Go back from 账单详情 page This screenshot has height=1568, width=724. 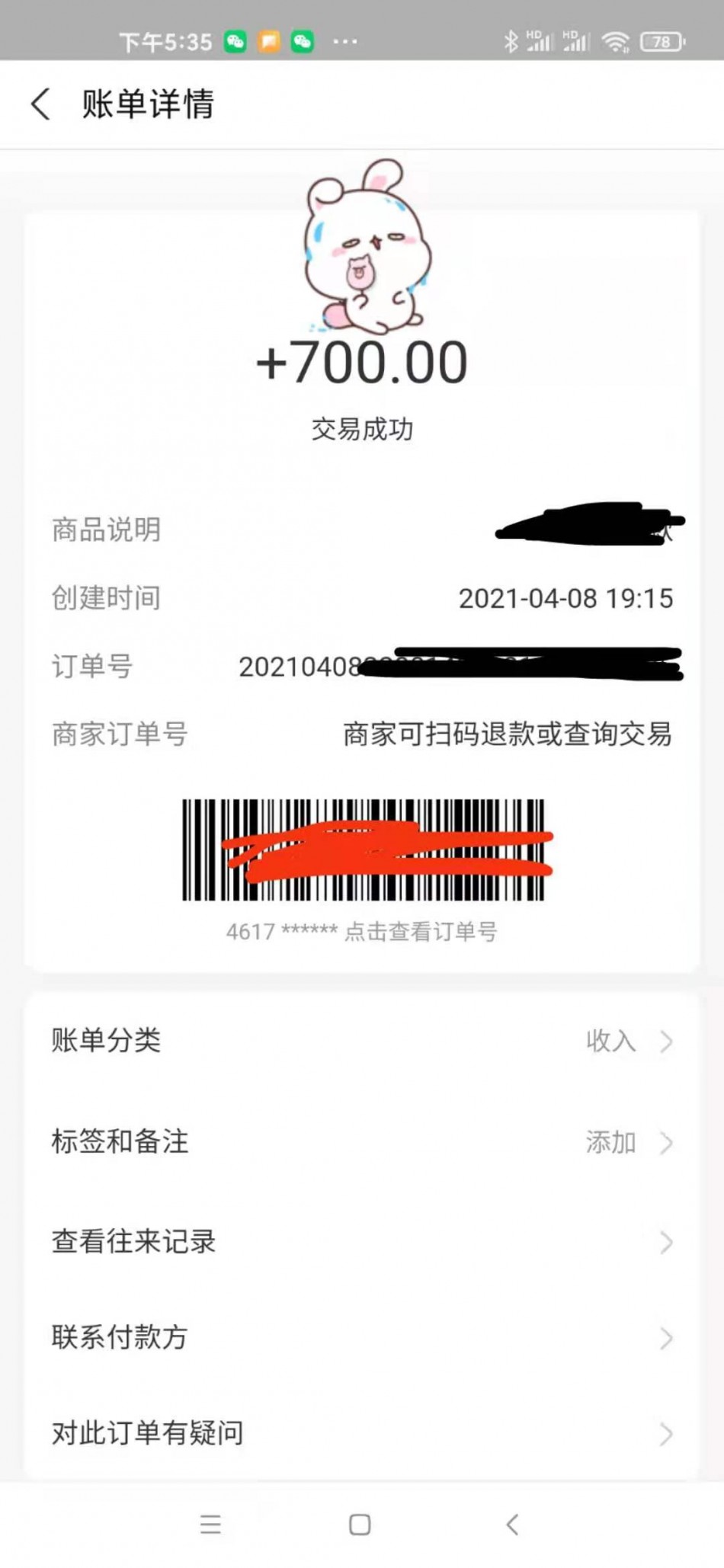[x=41, y=104]
